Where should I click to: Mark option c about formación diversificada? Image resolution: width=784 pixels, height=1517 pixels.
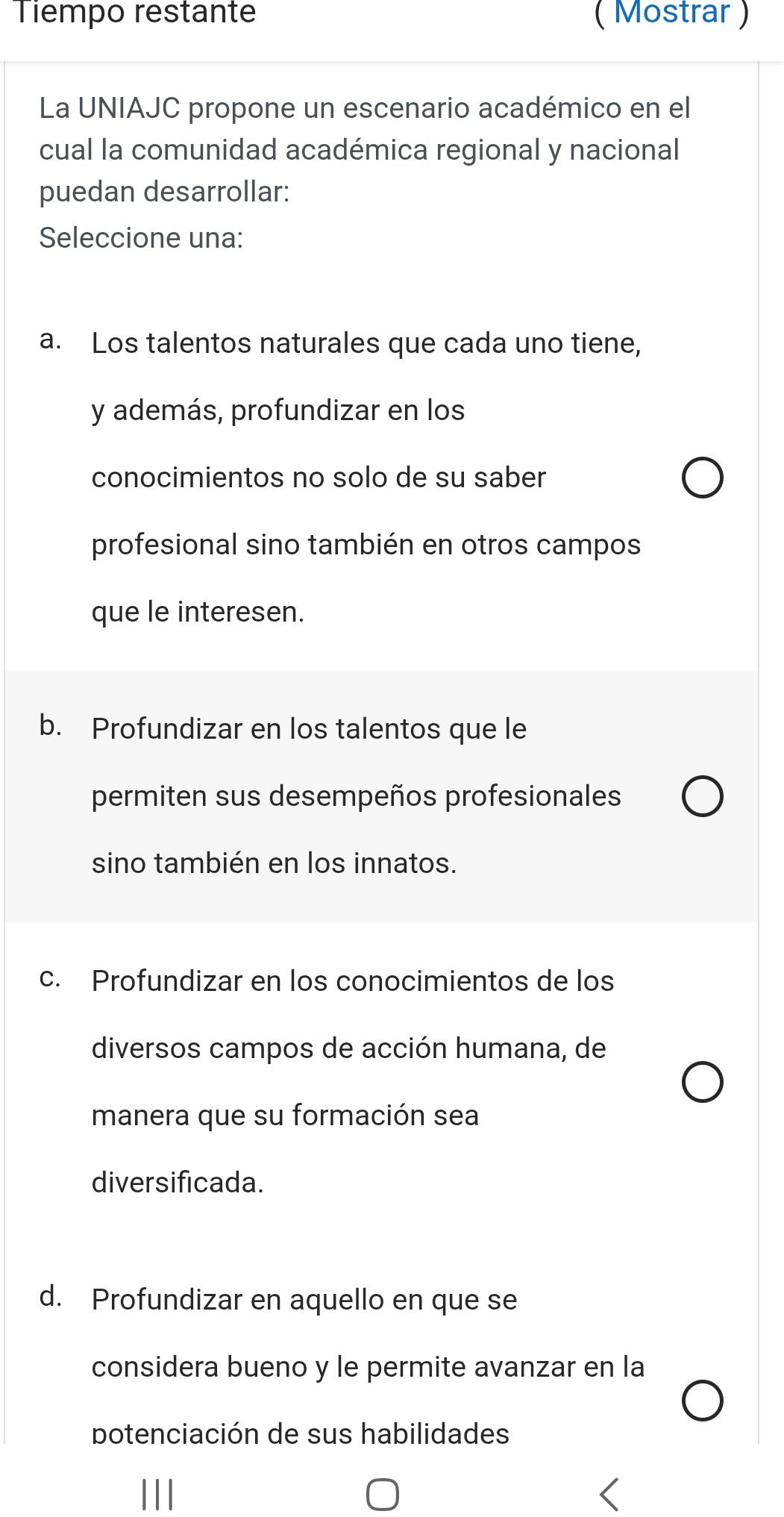tap(702, 1083)
